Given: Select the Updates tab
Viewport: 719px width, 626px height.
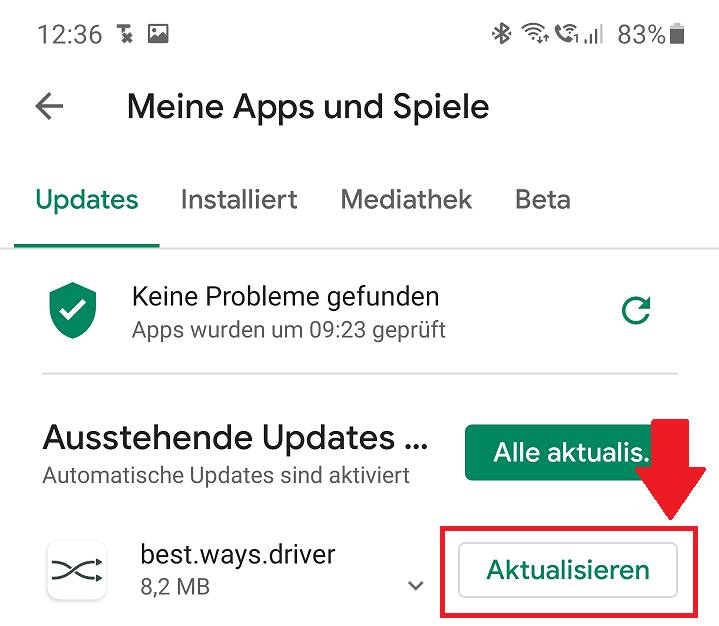Looking at the screenshot, I should 87,199.
